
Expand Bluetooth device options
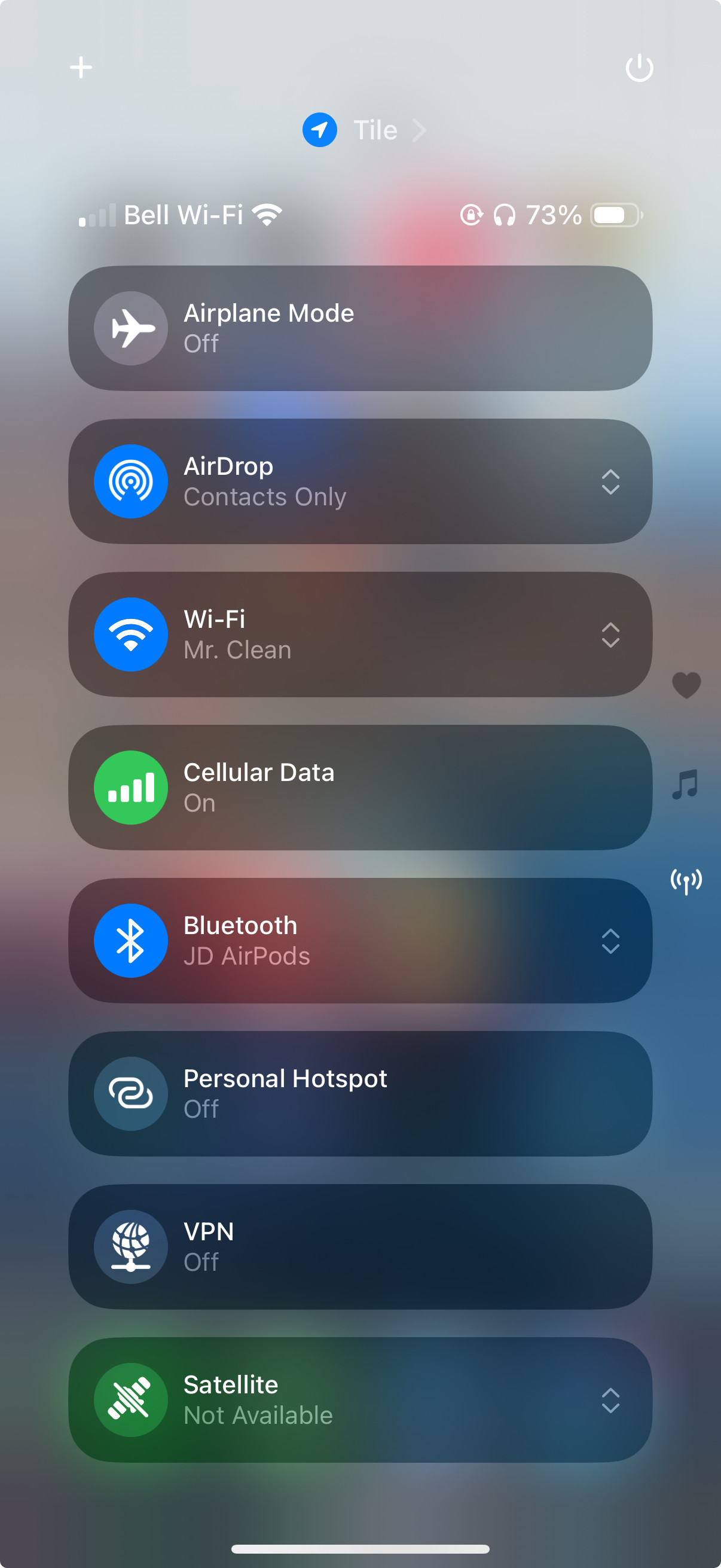pos(610,941)
